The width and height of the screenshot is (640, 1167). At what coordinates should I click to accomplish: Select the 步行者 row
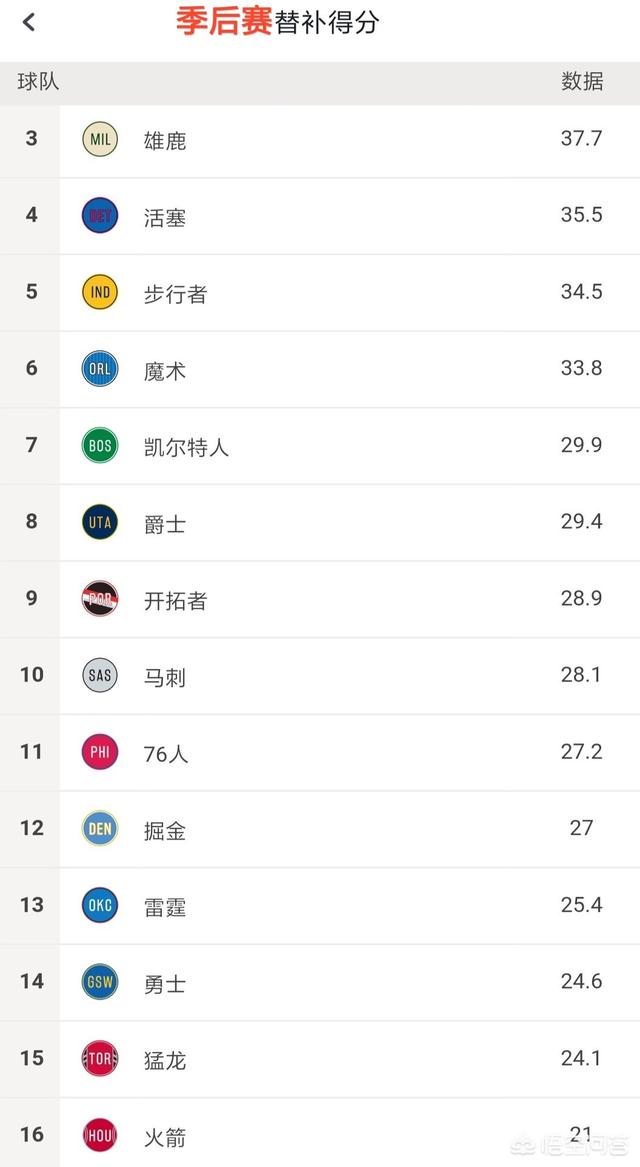click(320, 292)
